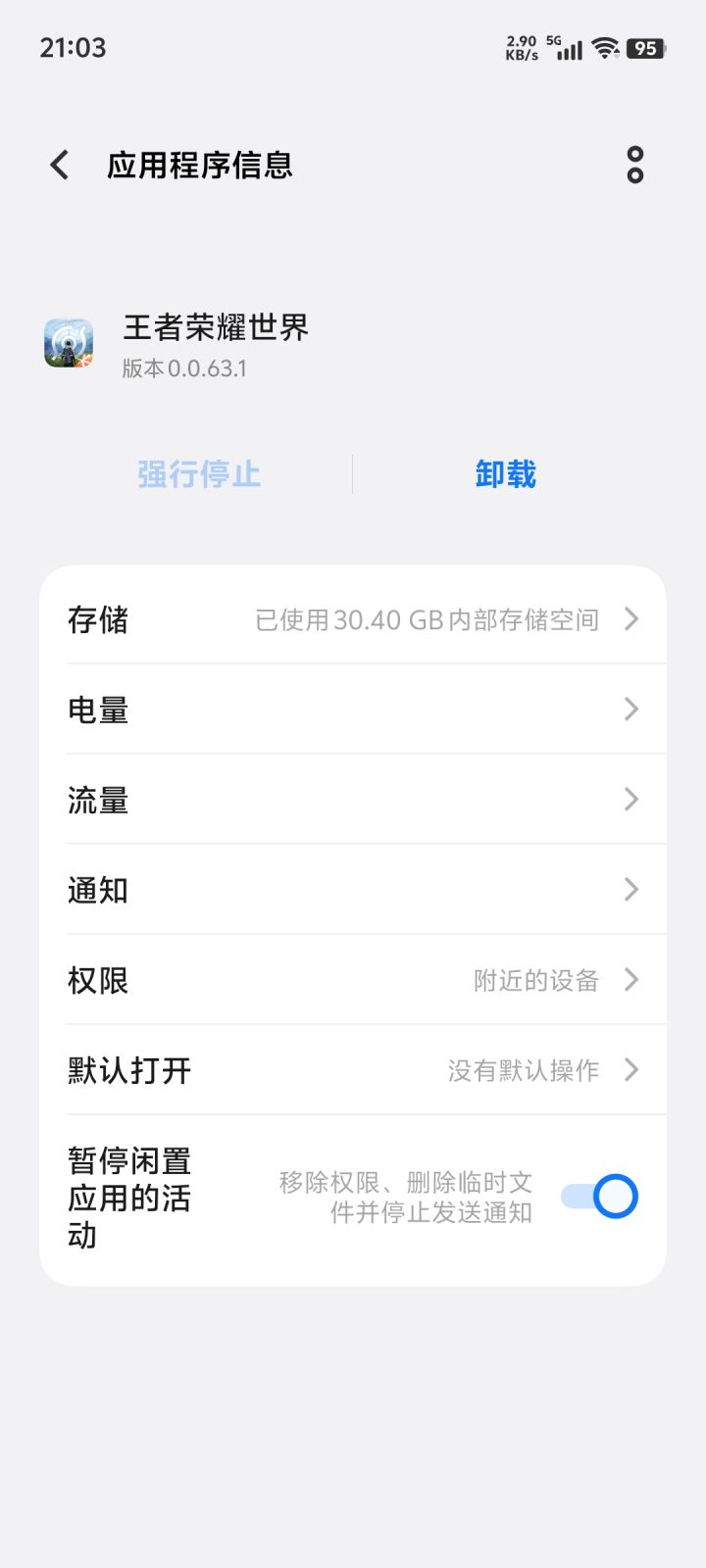Expand the 权限 permissions row chevron

point(630,980)
